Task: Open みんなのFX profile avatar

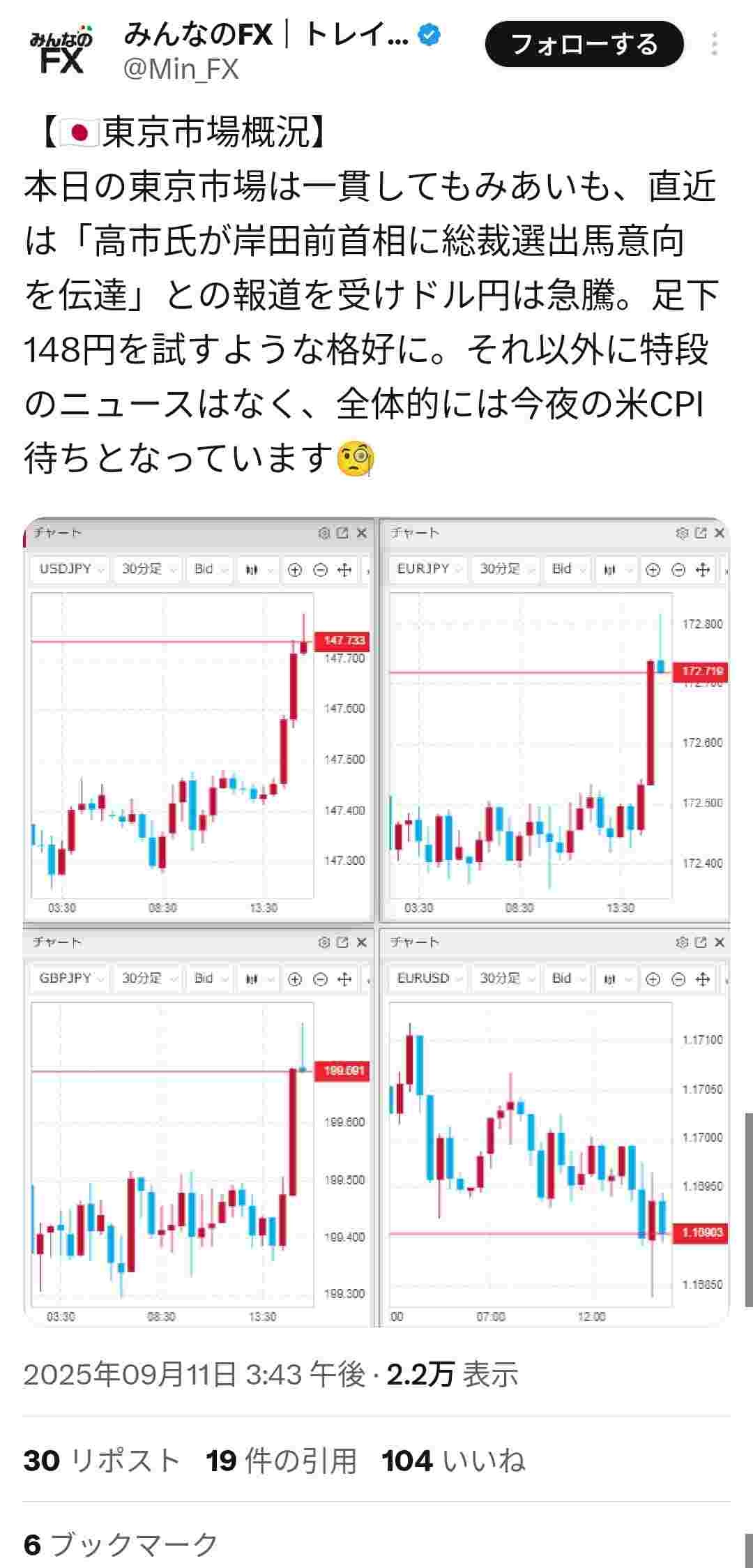Action: [x=61, y=52]
